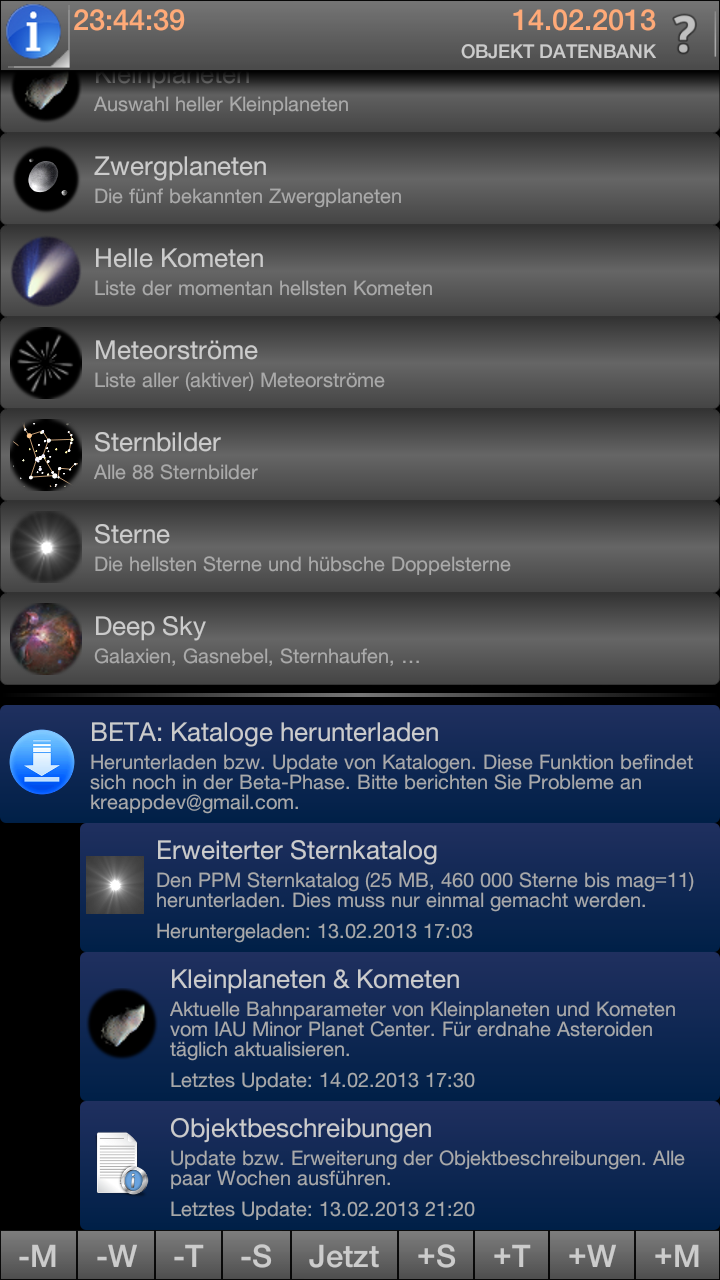Open the Deep Sky category

pyautogui.click(x=360, y=639)
